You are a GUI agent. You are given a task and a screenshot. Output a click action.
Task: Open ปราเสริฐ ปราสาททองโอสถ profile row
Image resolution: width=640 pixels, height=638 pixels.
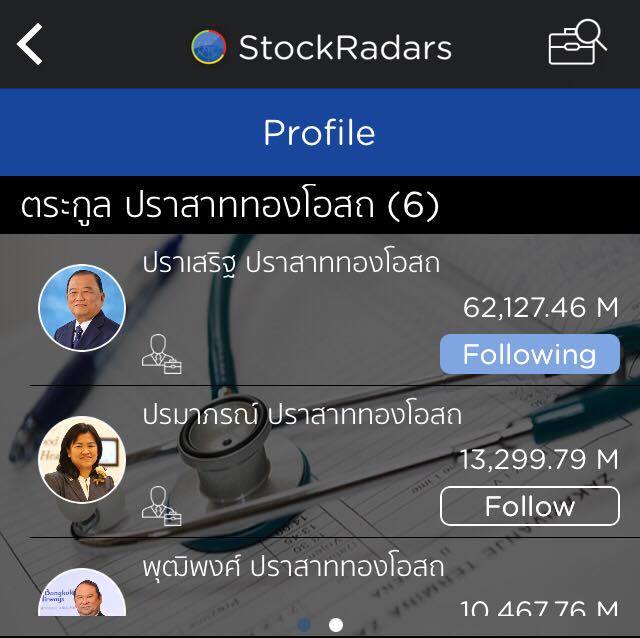[290, 265]
